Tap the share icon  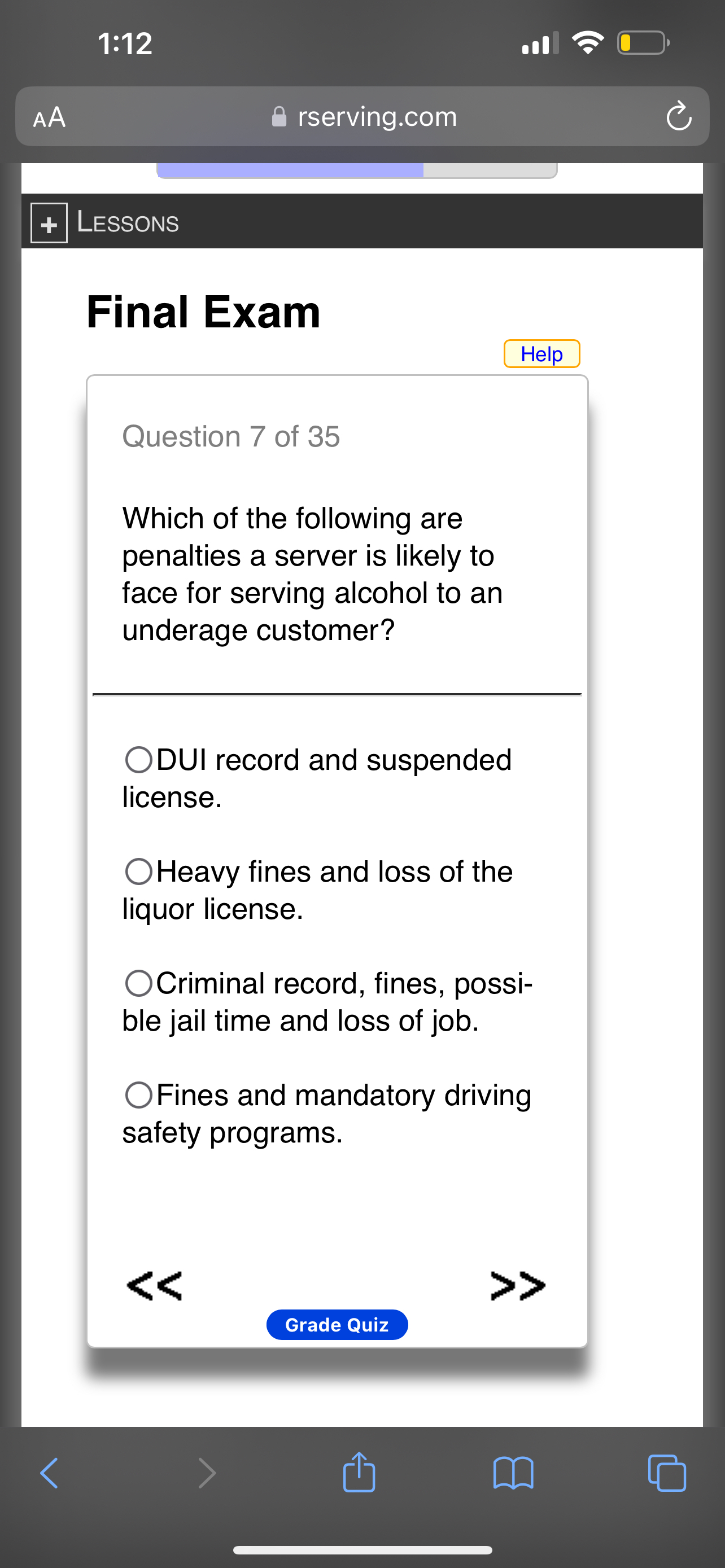[x=359, y=1473]
